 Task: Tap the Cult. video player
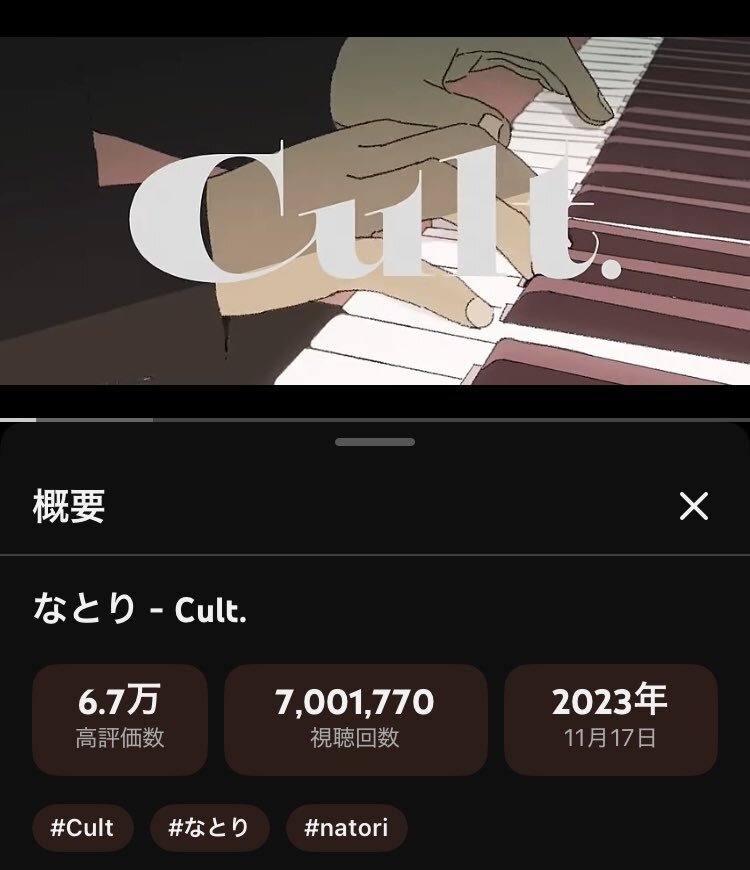[375, 210]
